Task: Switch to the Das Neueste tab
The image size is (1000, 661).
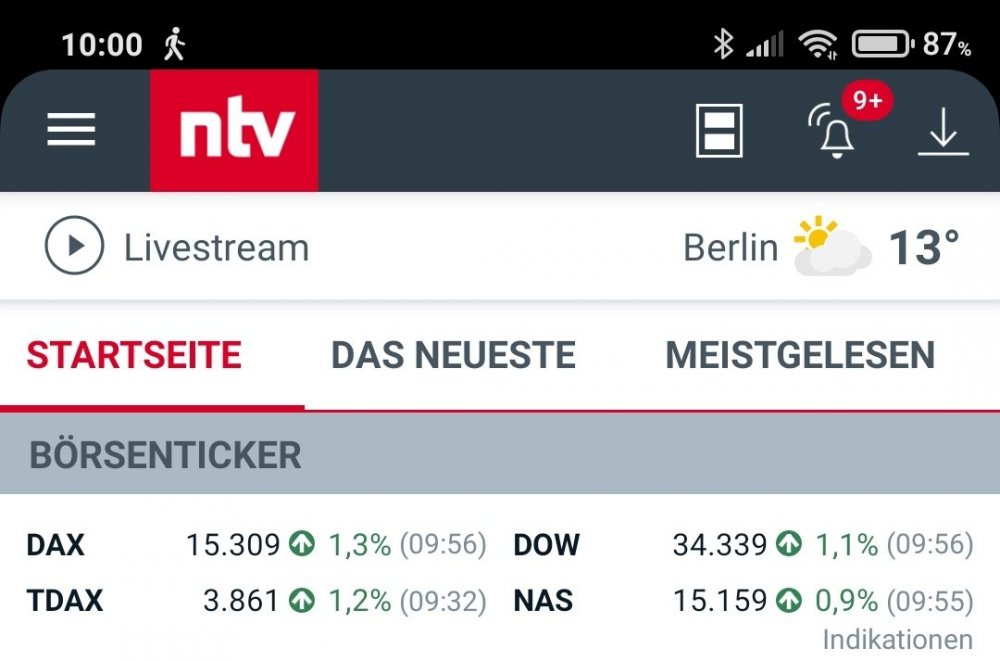Action: click(453, 355)
